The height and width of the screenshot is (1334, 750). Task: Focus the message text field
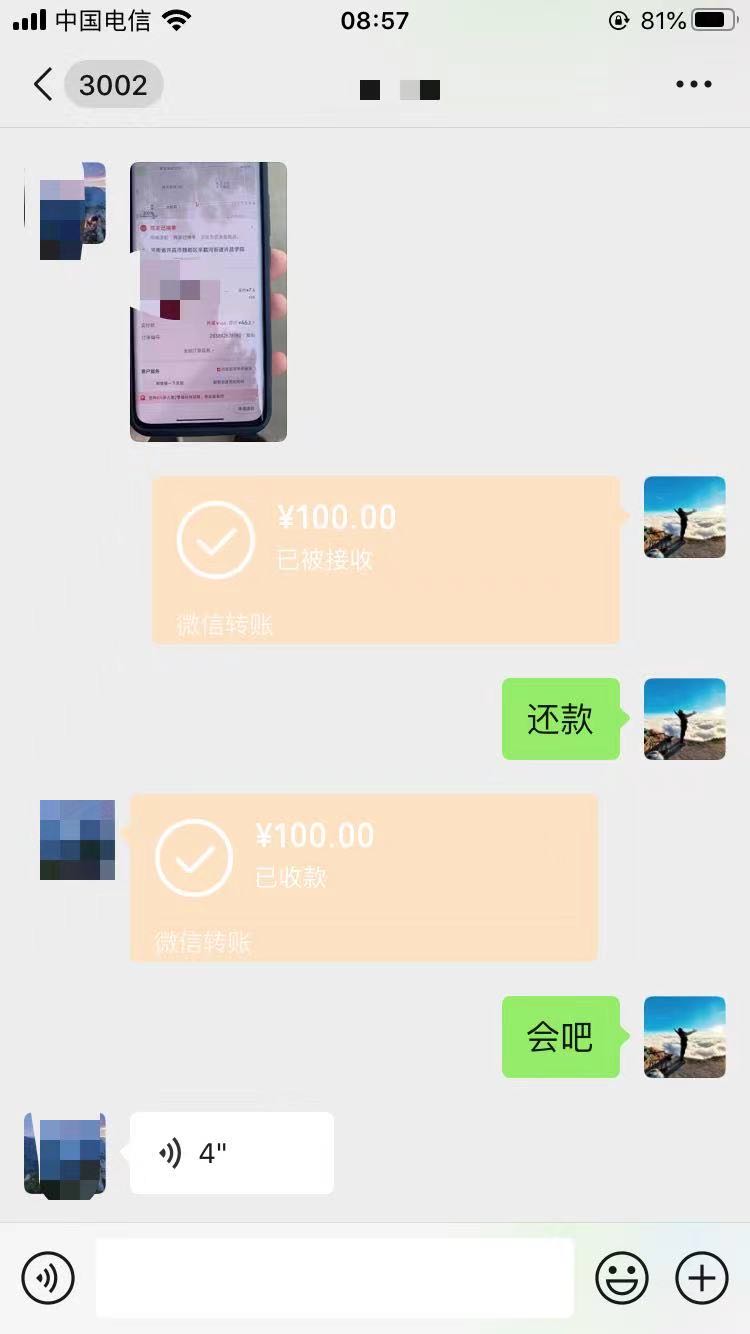click(334, 1277)
